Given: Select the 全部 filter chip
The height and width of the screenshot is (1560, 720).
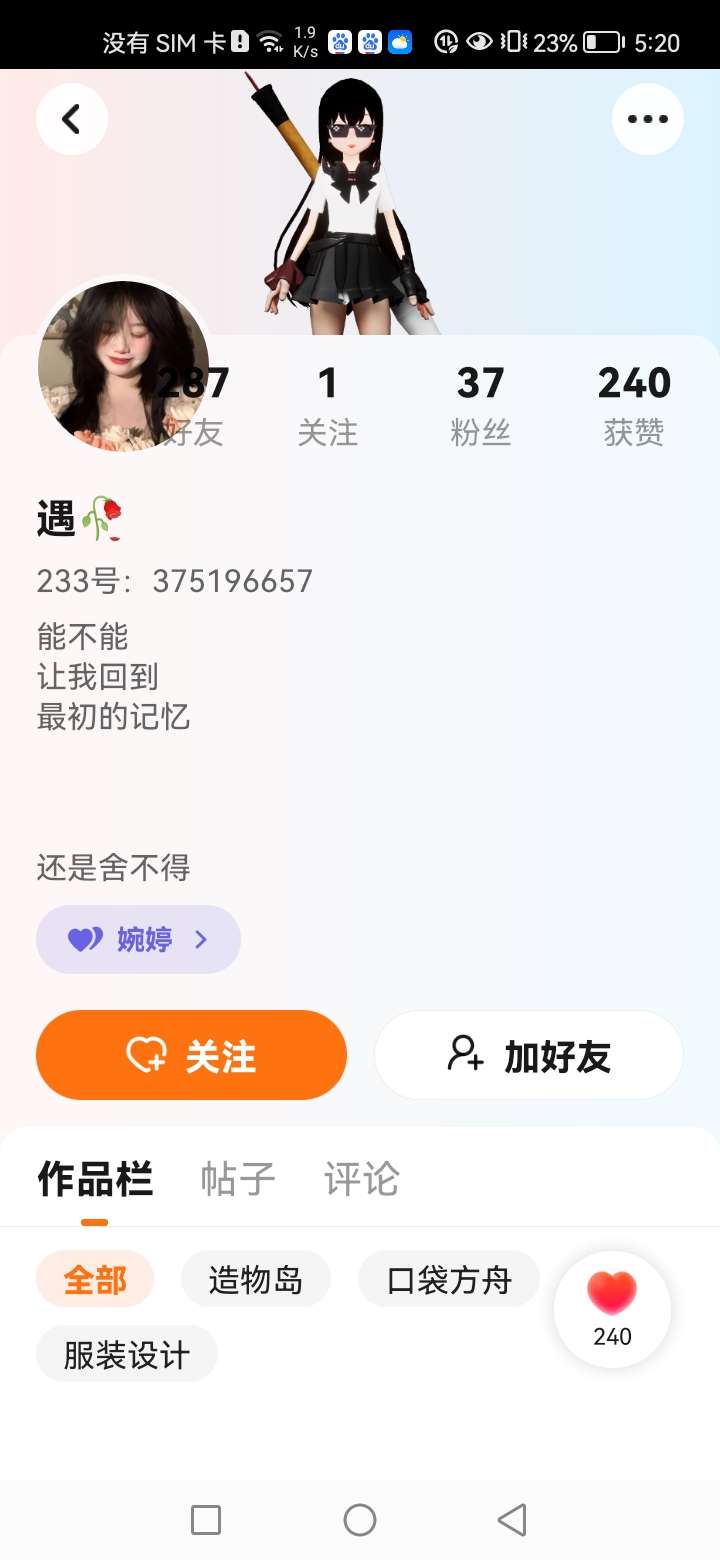Looking at the screenshot, I should click(95, 1280).
